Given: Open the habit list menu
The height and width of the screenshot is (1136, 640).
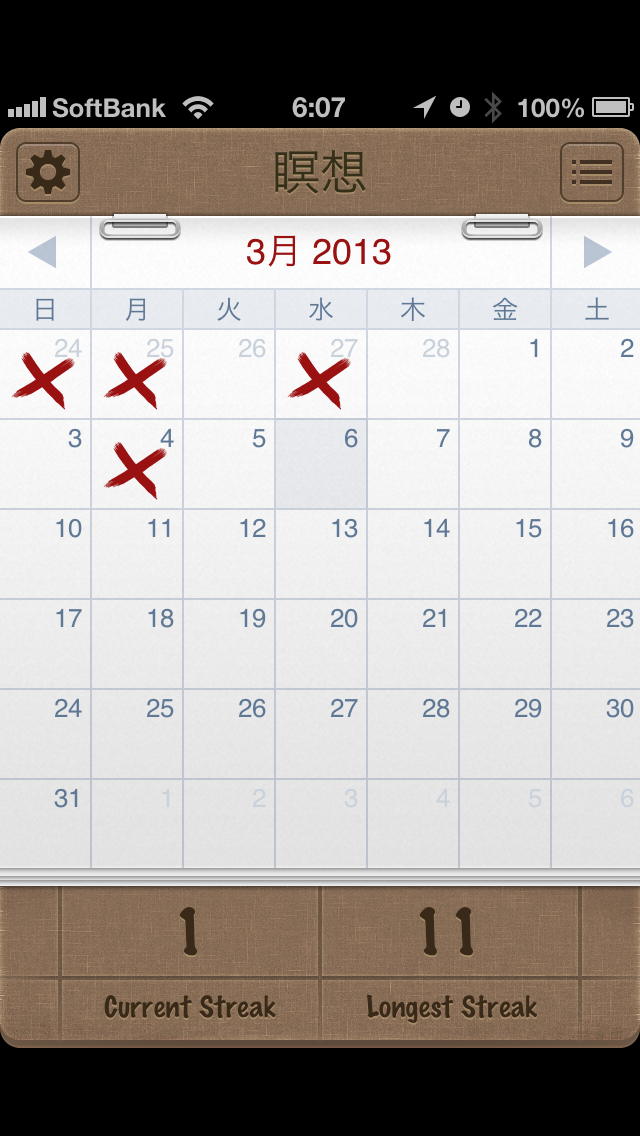Looking at the screenshot, I should point(592,173).
